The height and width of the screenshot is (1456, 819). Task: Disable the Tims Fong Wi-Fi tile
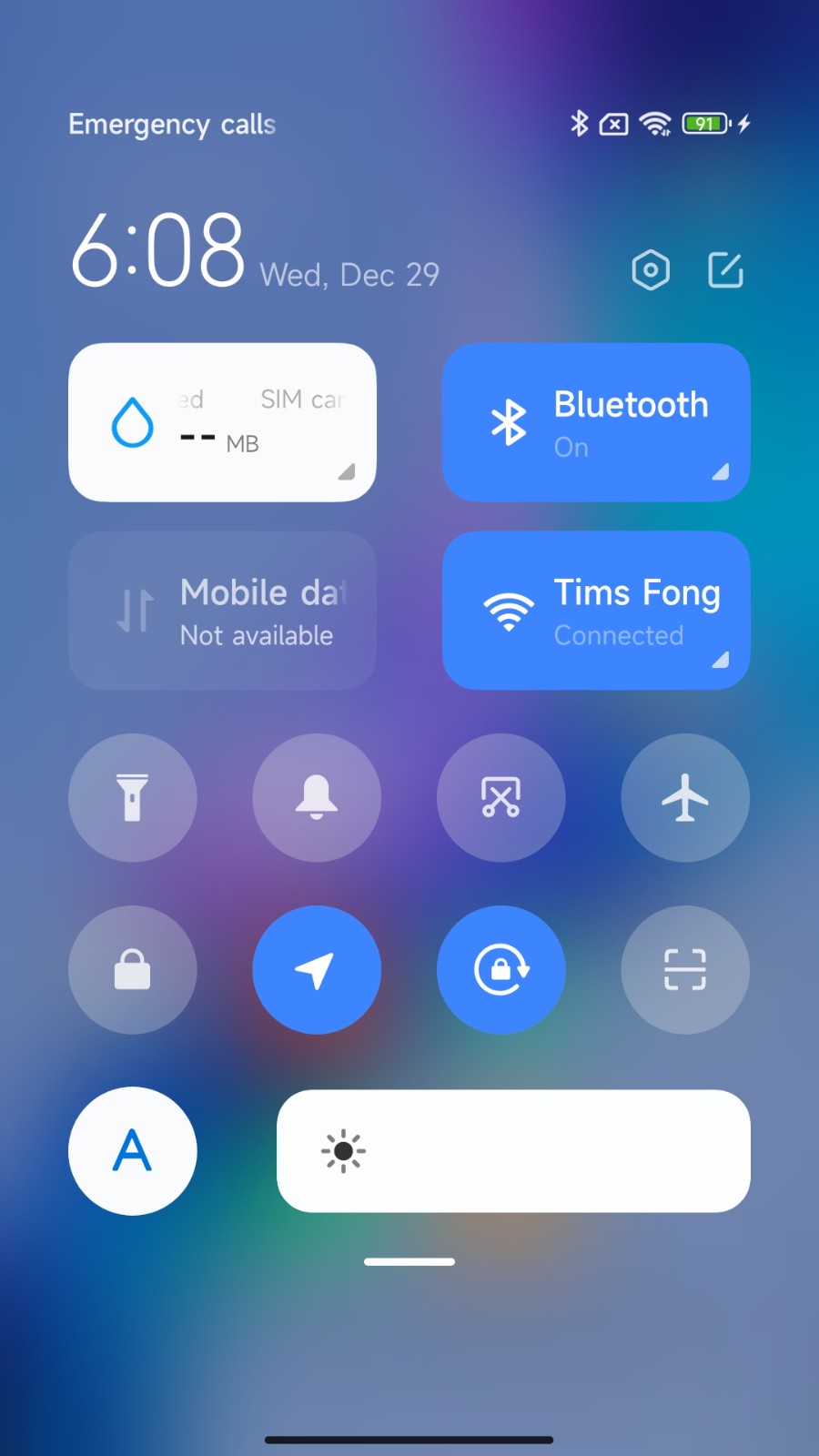[x=596, y=611]
